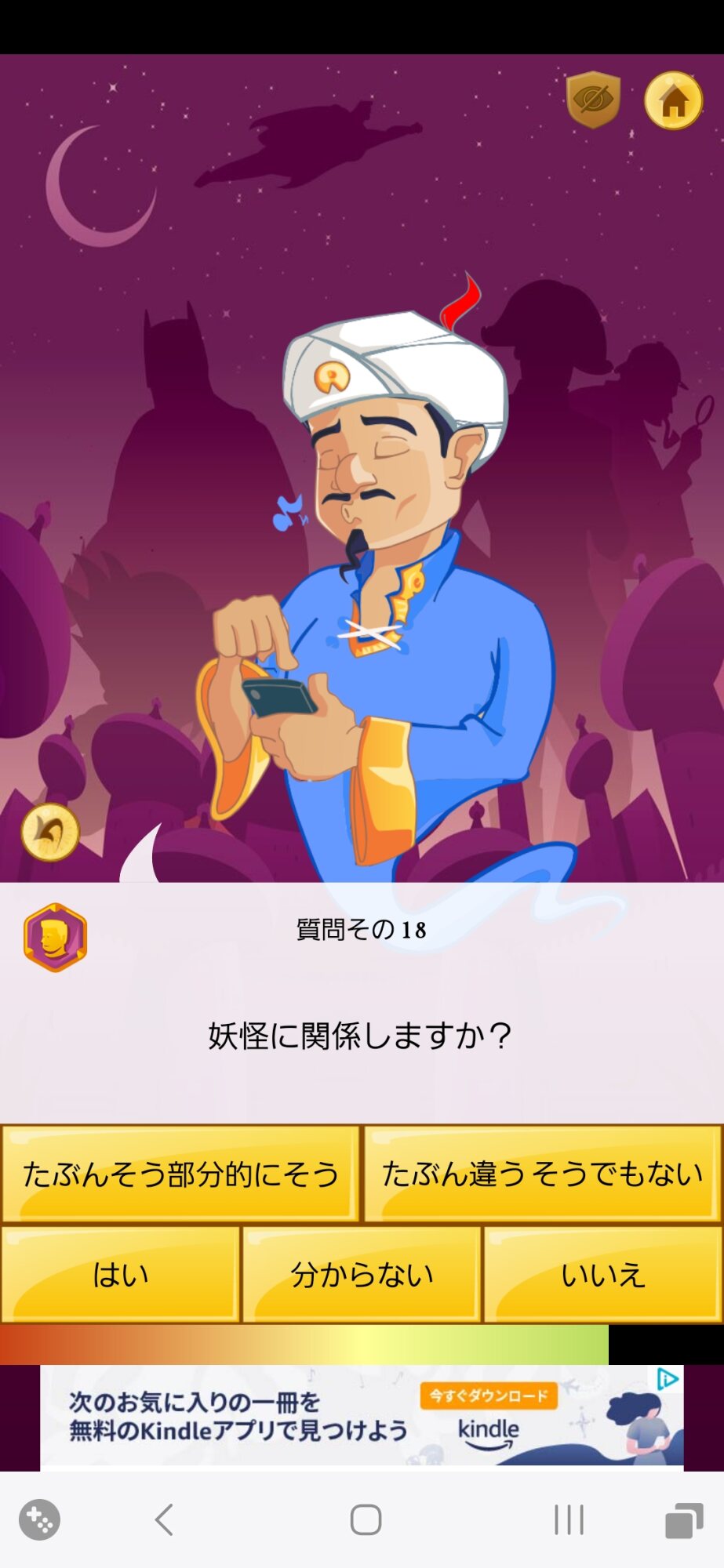Screen dimensions: 724x1568
Task: Open recent apps from the navigation bar
Action: (x=569, y=1520)
